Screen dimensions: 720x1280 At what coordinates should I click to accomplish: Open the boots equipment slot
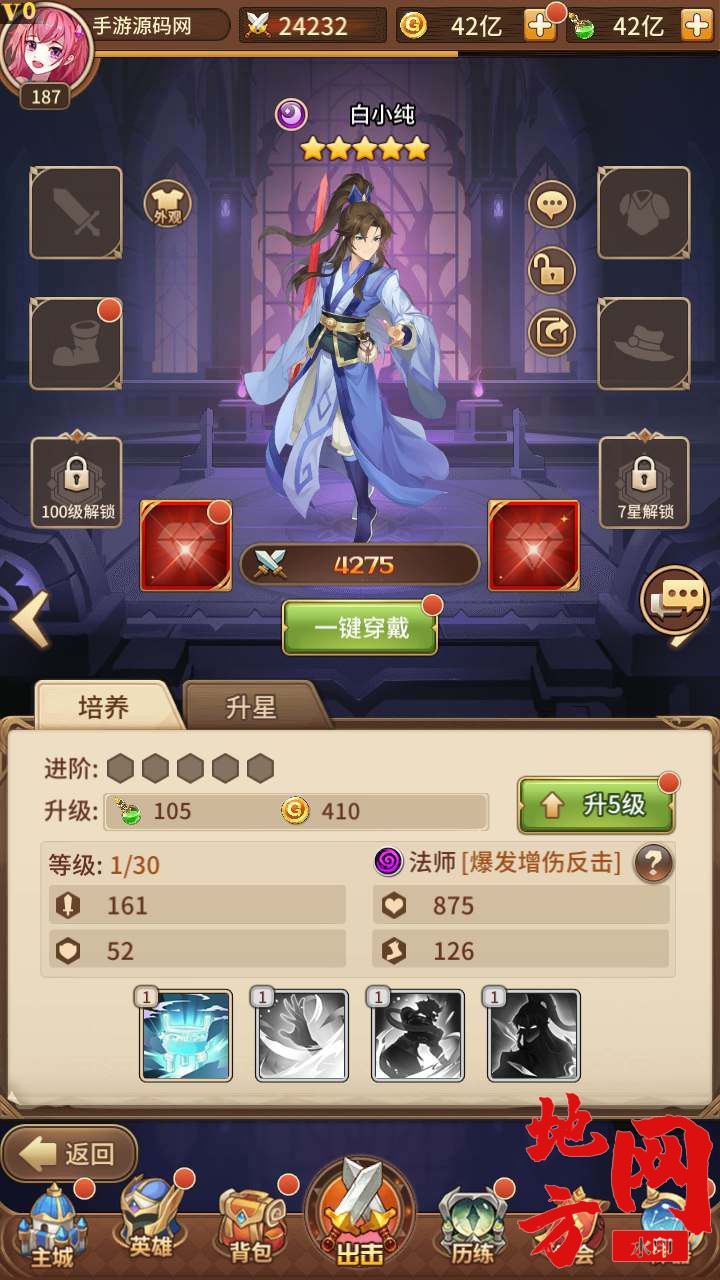pyautogui.click(x=76, y=343)
